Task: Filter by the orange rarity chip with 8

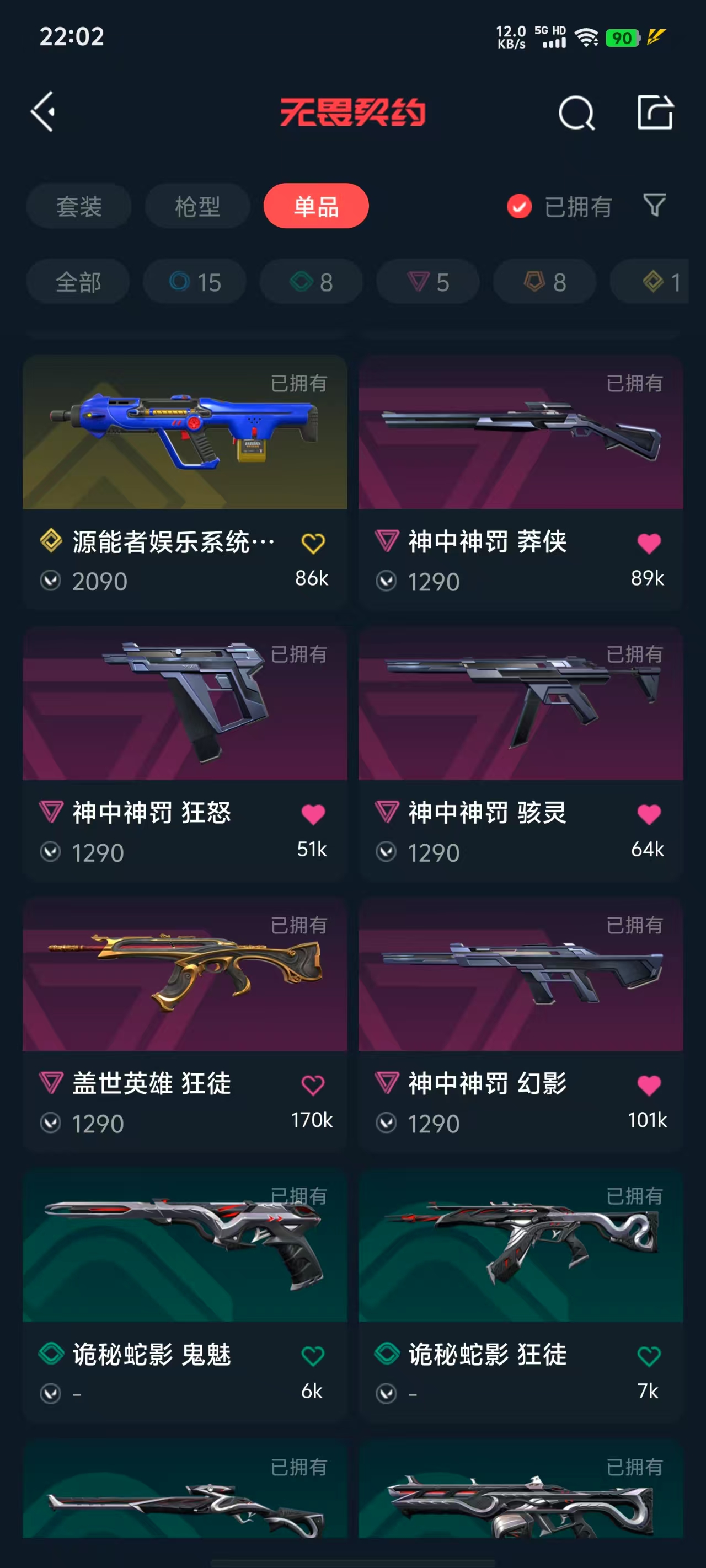Action: point(544,282)
